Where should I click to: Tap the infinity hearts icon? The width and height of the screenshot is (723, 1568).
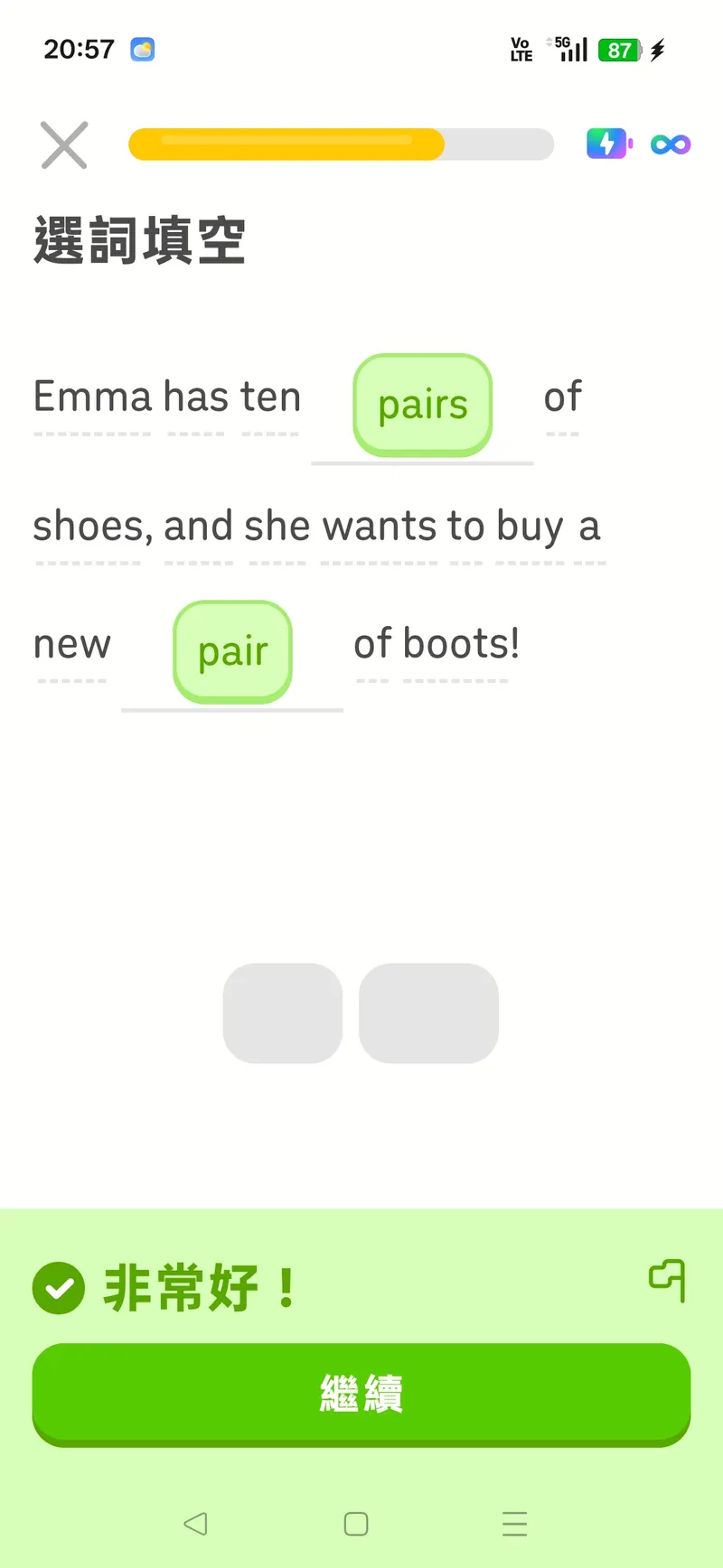671,145
